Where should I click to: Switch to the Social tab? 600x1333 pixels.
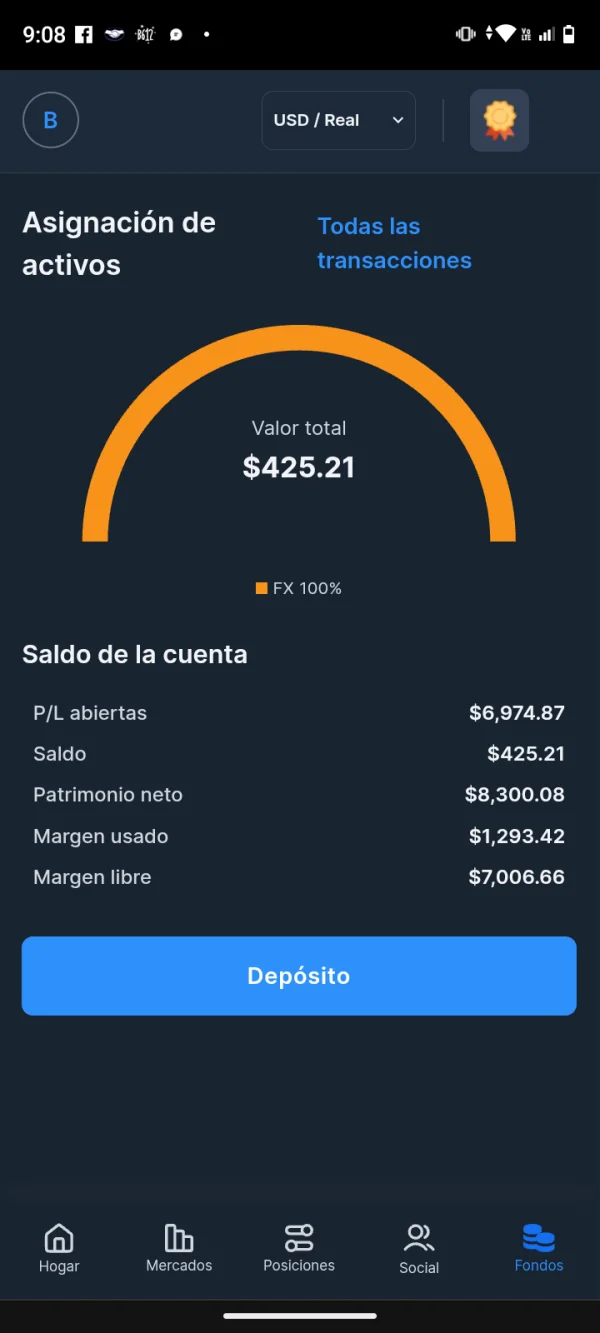coord(419,1249)
